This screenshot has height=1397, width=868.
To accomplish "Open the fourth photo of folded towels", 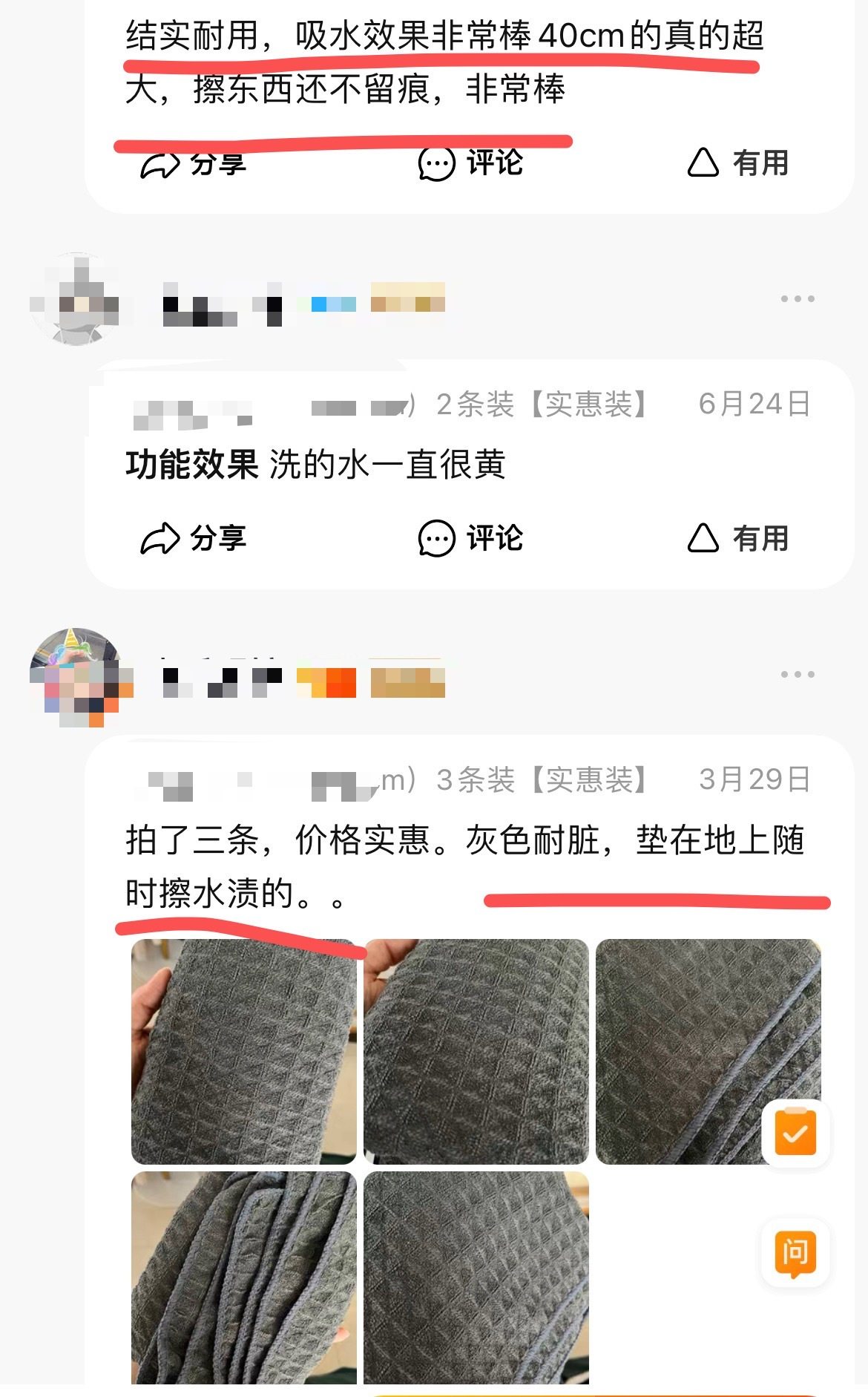I will click(x=243, y=1277).
